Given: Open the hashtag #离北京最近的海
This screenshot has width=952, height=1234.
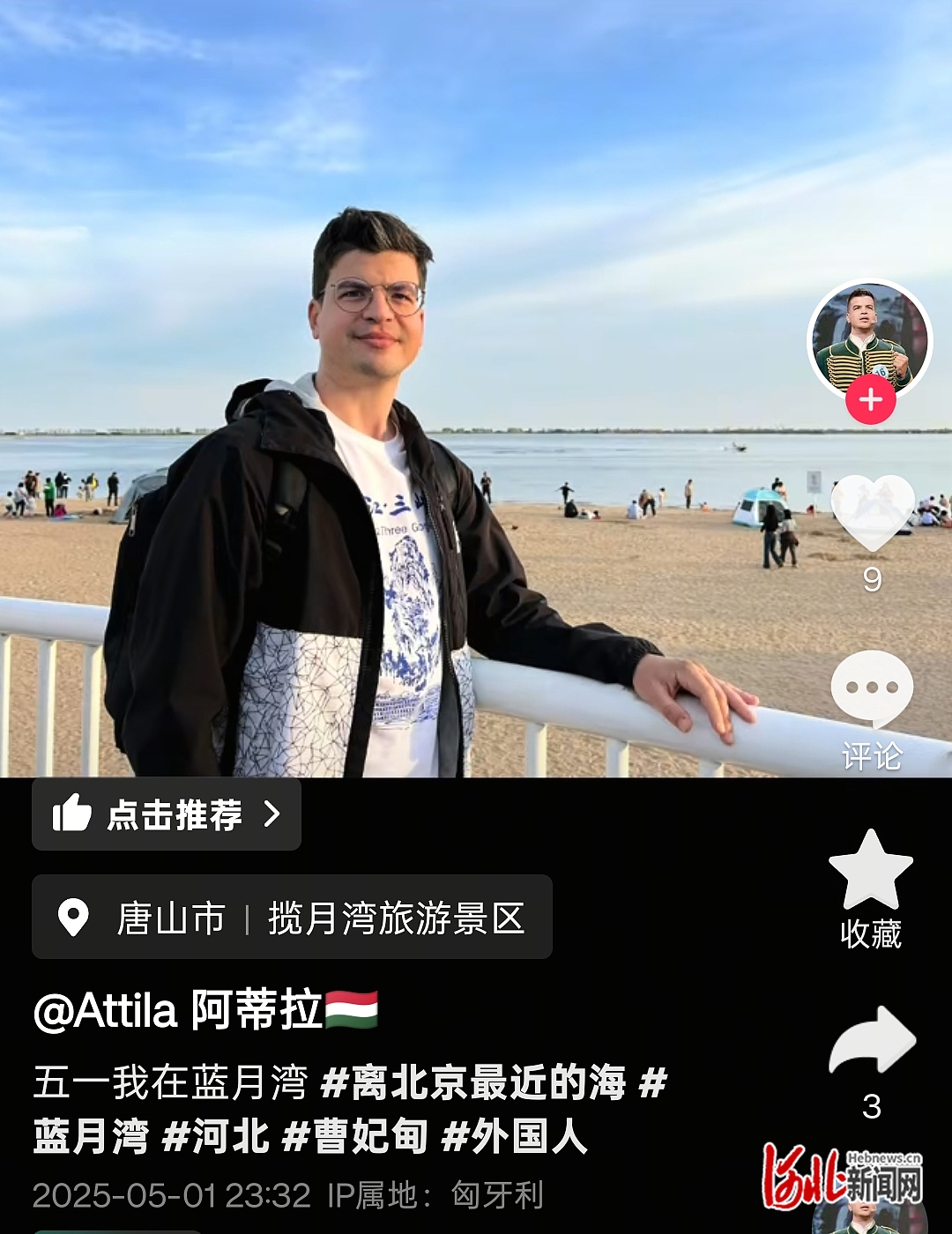Looking at the screenshot, I should pyautogui.click(x=473, y=1082).
